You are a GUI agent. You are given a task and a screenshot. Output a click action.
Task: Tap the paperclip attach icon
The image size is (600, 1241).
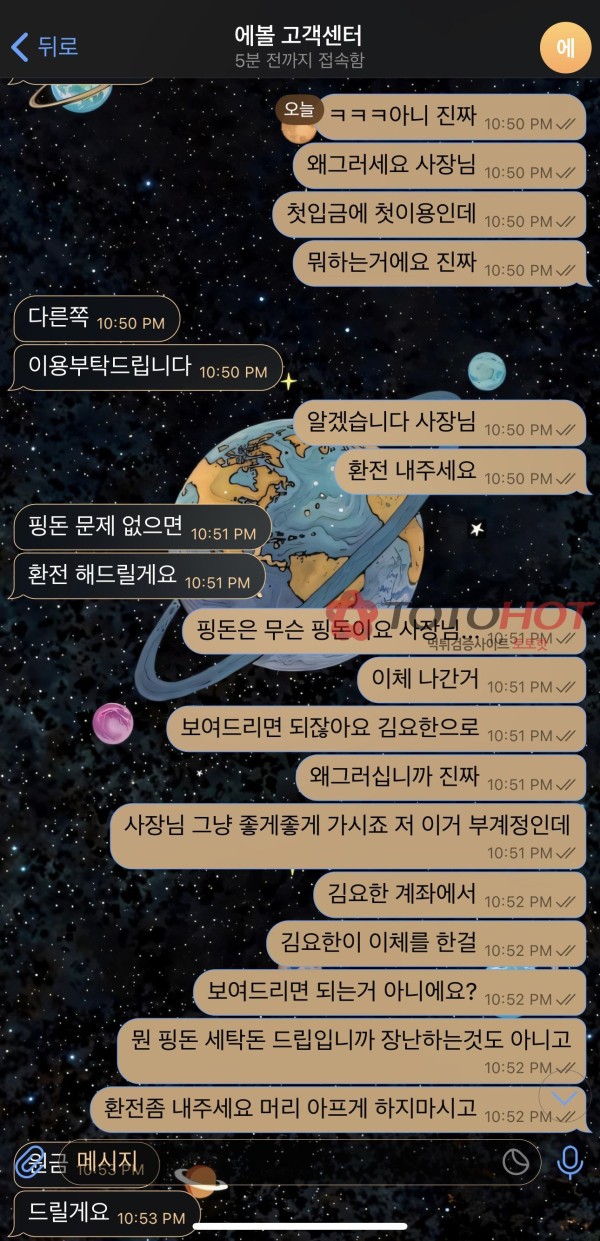pyautogui.click(x=30, y=1163)
